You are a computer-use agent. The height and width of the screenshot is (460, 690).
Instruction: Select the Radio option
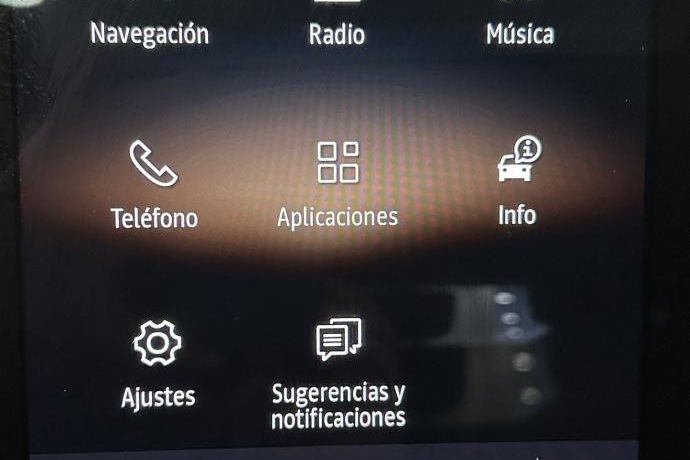coord(336,32)
